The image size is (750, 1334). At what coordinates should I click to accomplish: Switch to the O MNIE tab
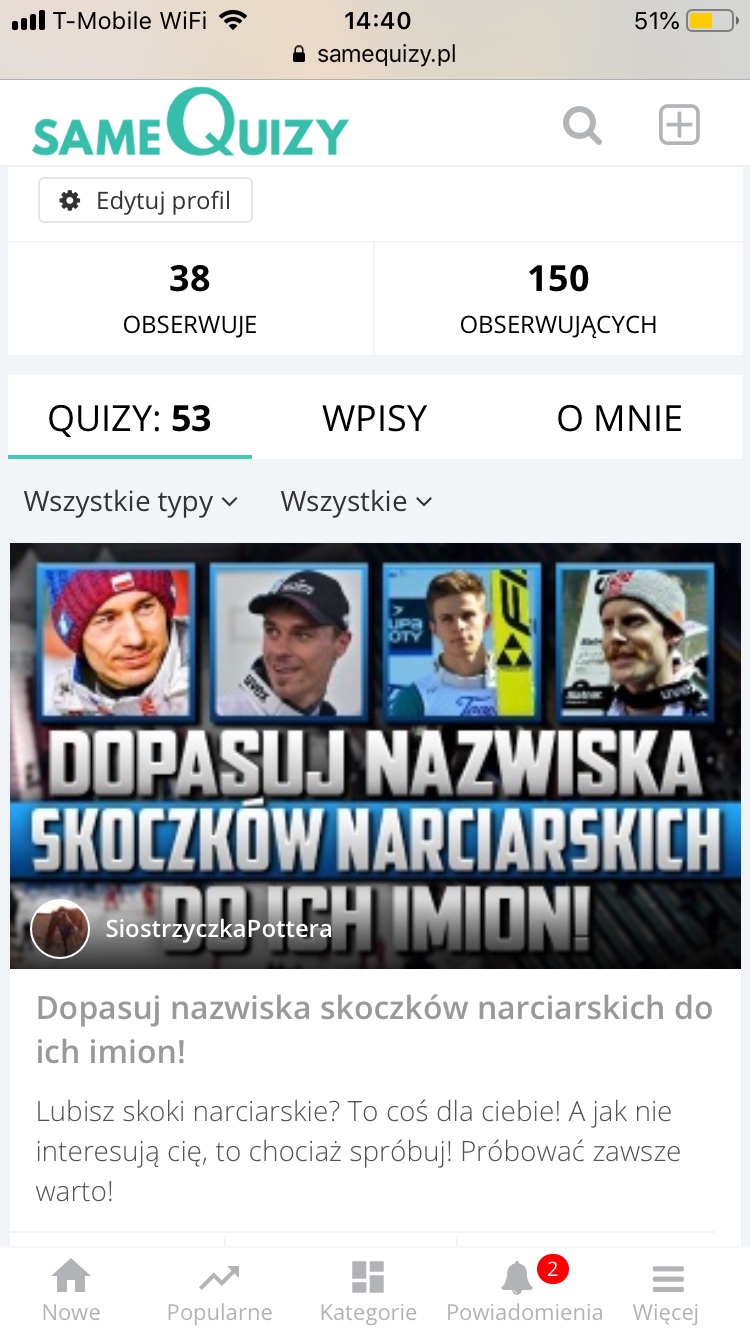tap(619, 418)
